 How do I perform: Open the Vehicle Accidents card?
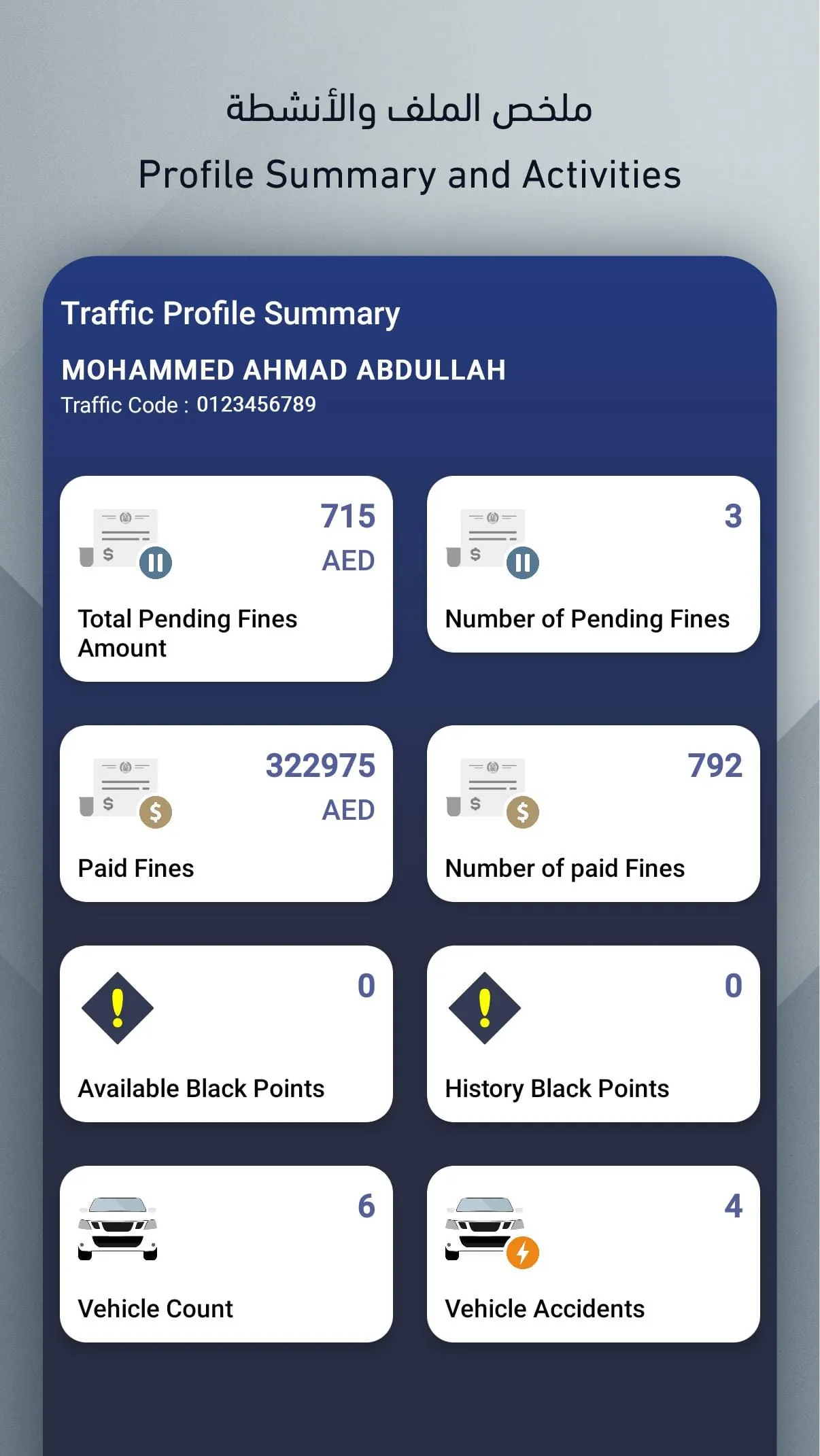[x=593, y=1256]
